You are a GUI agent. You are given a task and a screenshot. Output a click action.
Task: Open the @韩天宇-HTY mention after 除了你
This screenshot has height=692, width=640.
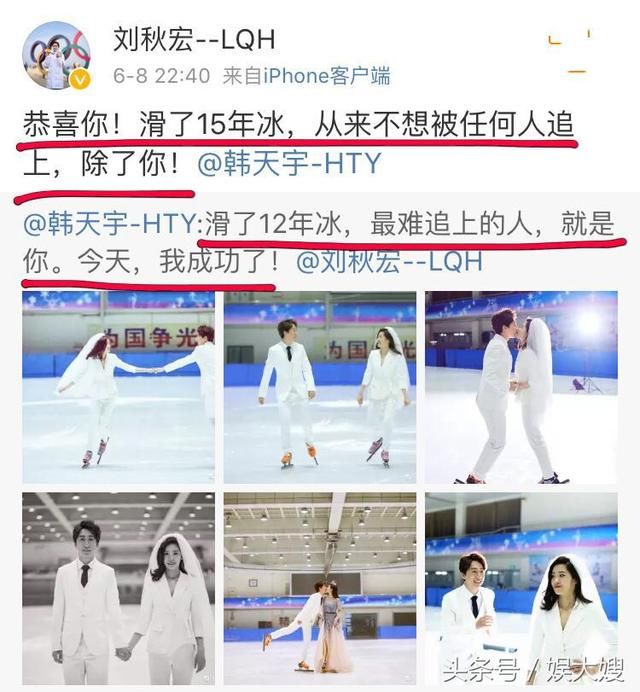click(x=290, y=163)
